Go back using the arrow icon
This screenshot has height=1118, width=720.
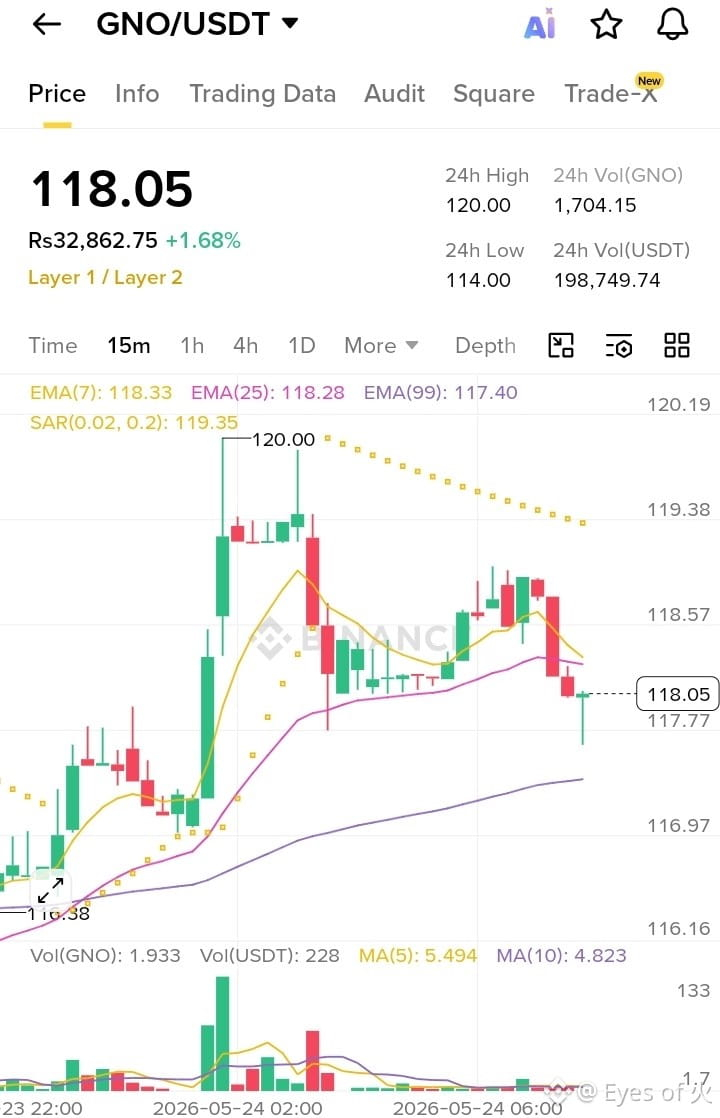click(47, 24)
